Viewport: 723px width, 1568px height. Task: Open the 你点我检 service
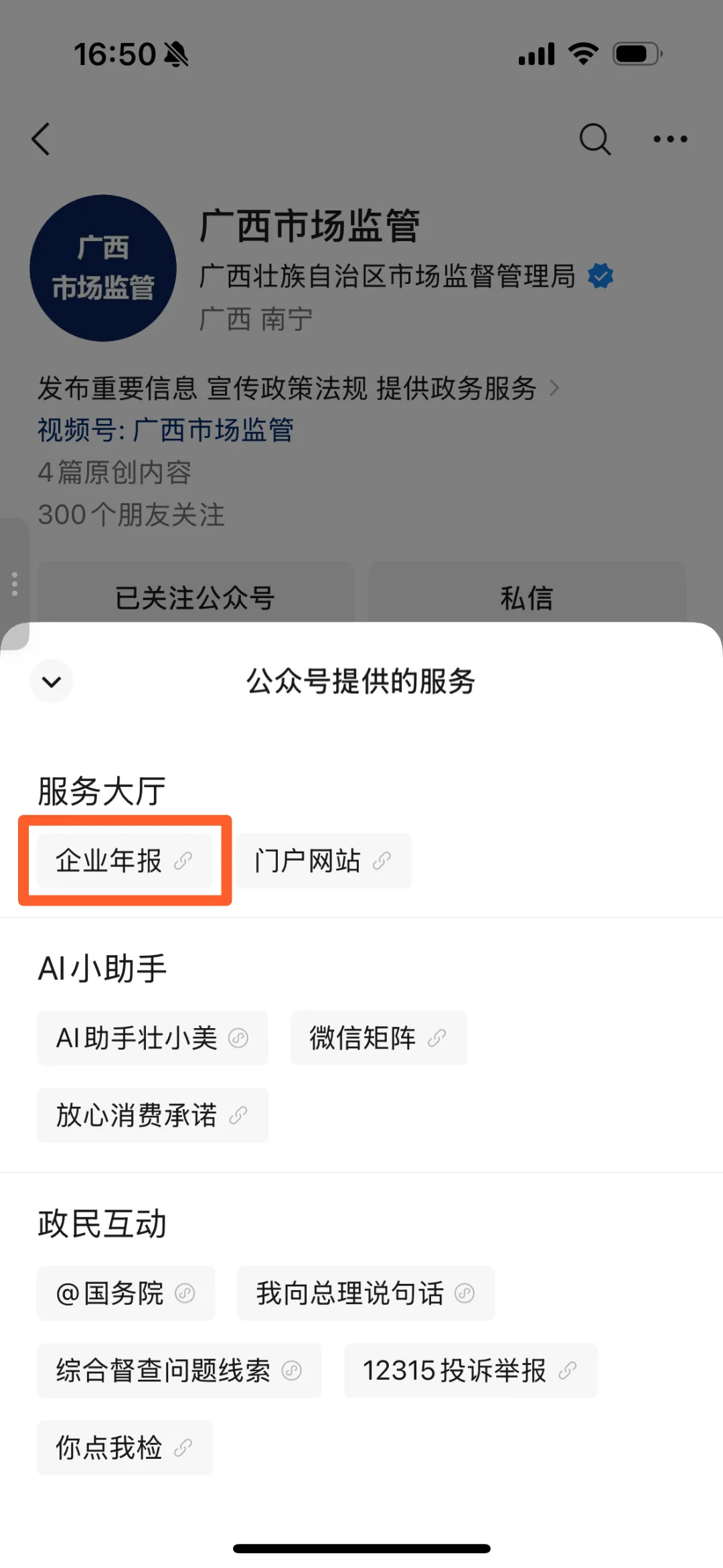[x=125, y=1447]
